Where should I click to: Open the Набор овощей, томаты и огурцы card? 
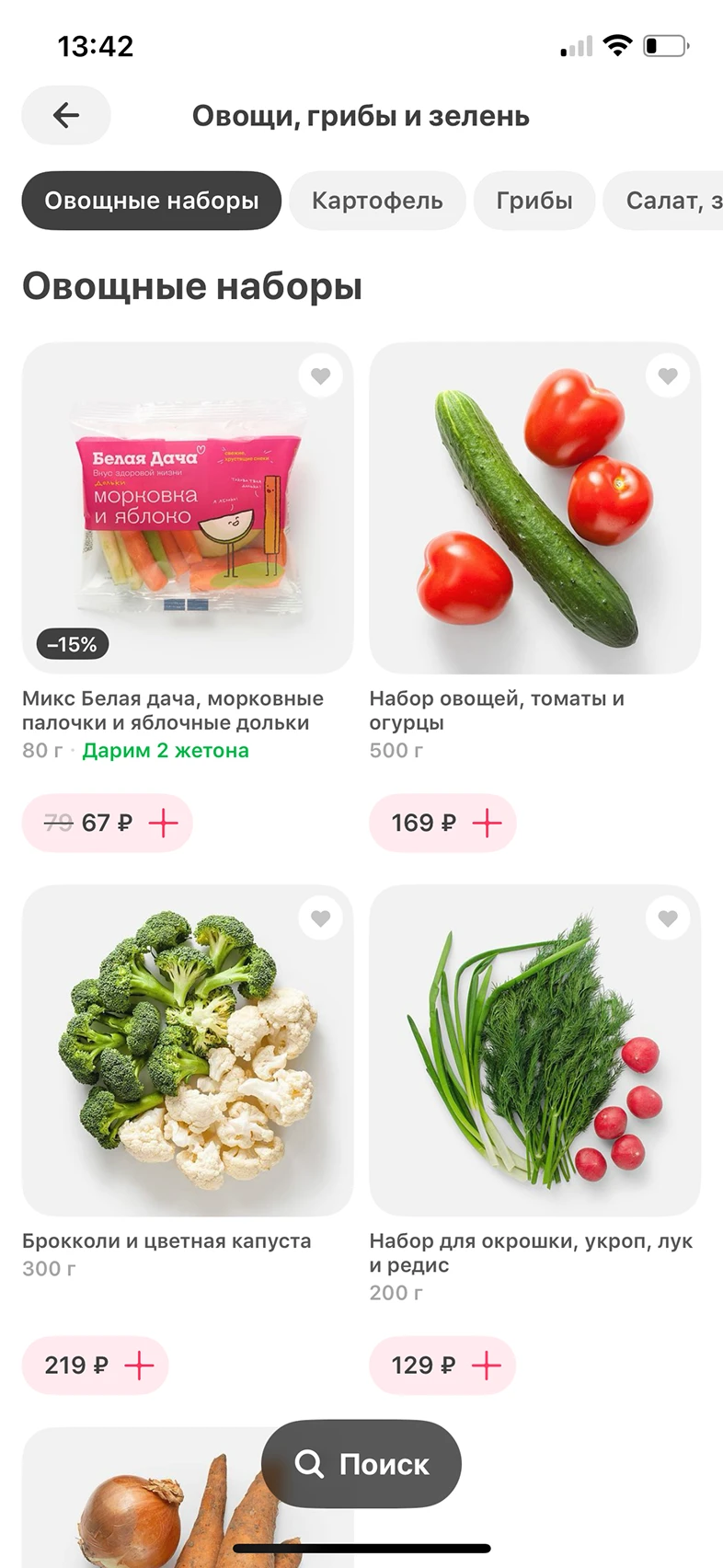534,508
